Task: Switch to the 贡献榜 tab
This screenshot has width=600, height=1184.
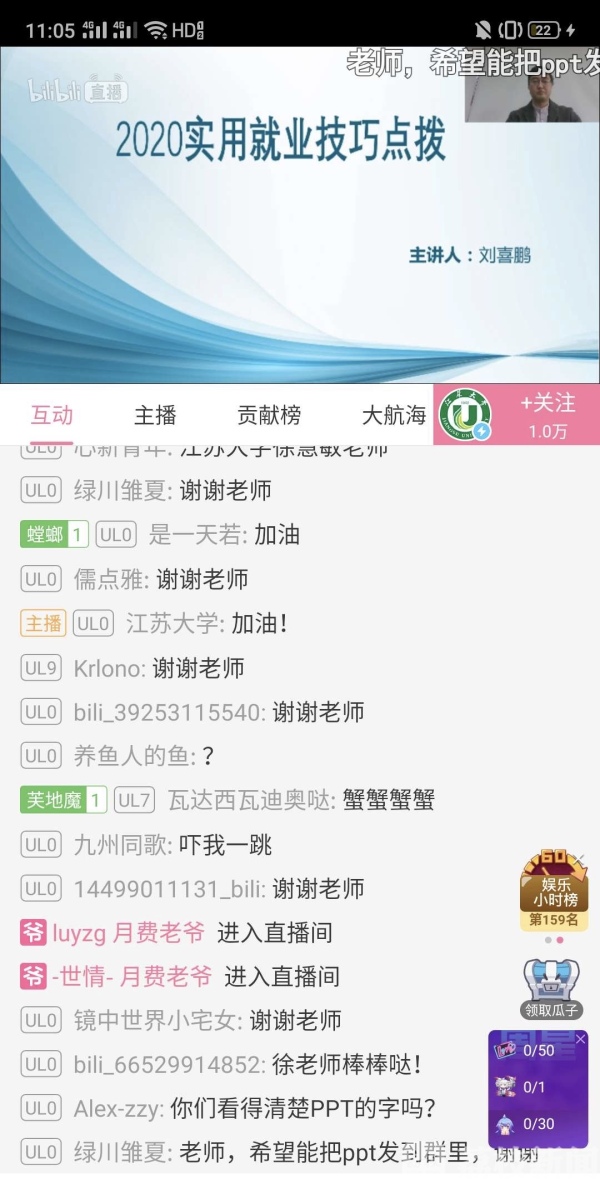Action: 269,415
